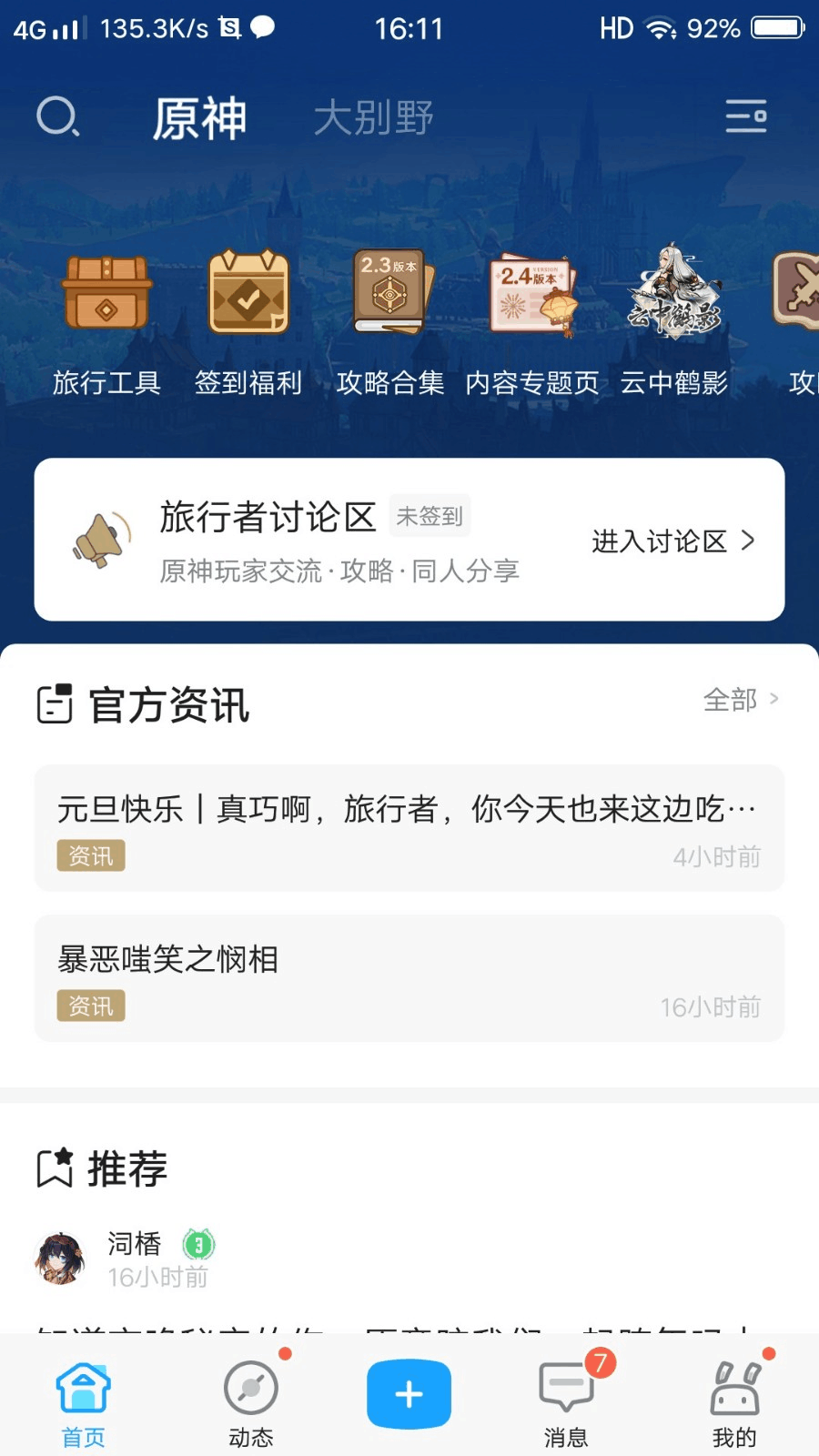The width and height of the screenshot is (819, 1456).
Task: Open 云中鹤影
Action: (674, 323)
